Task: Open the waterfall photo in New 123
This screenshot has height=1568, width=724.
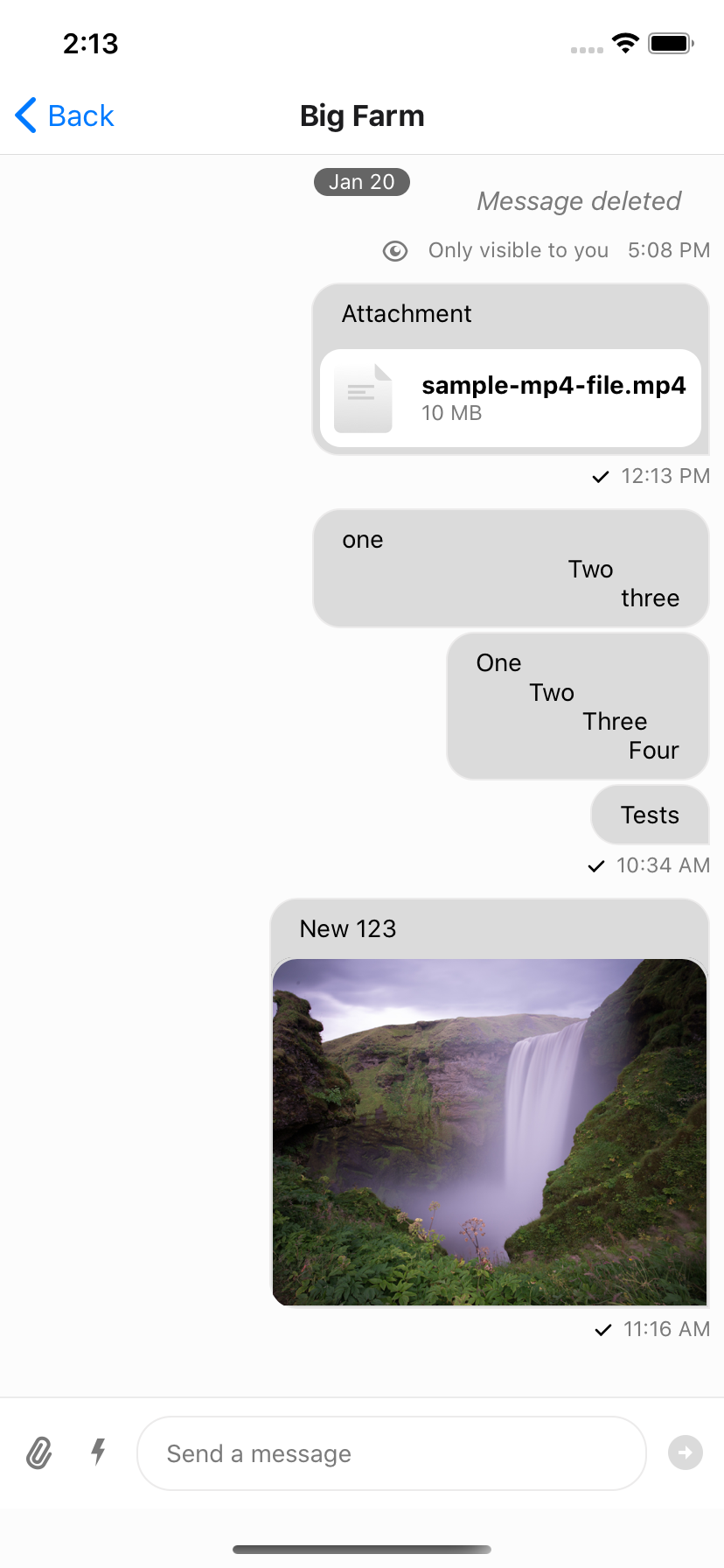Action: point(490,1132)
